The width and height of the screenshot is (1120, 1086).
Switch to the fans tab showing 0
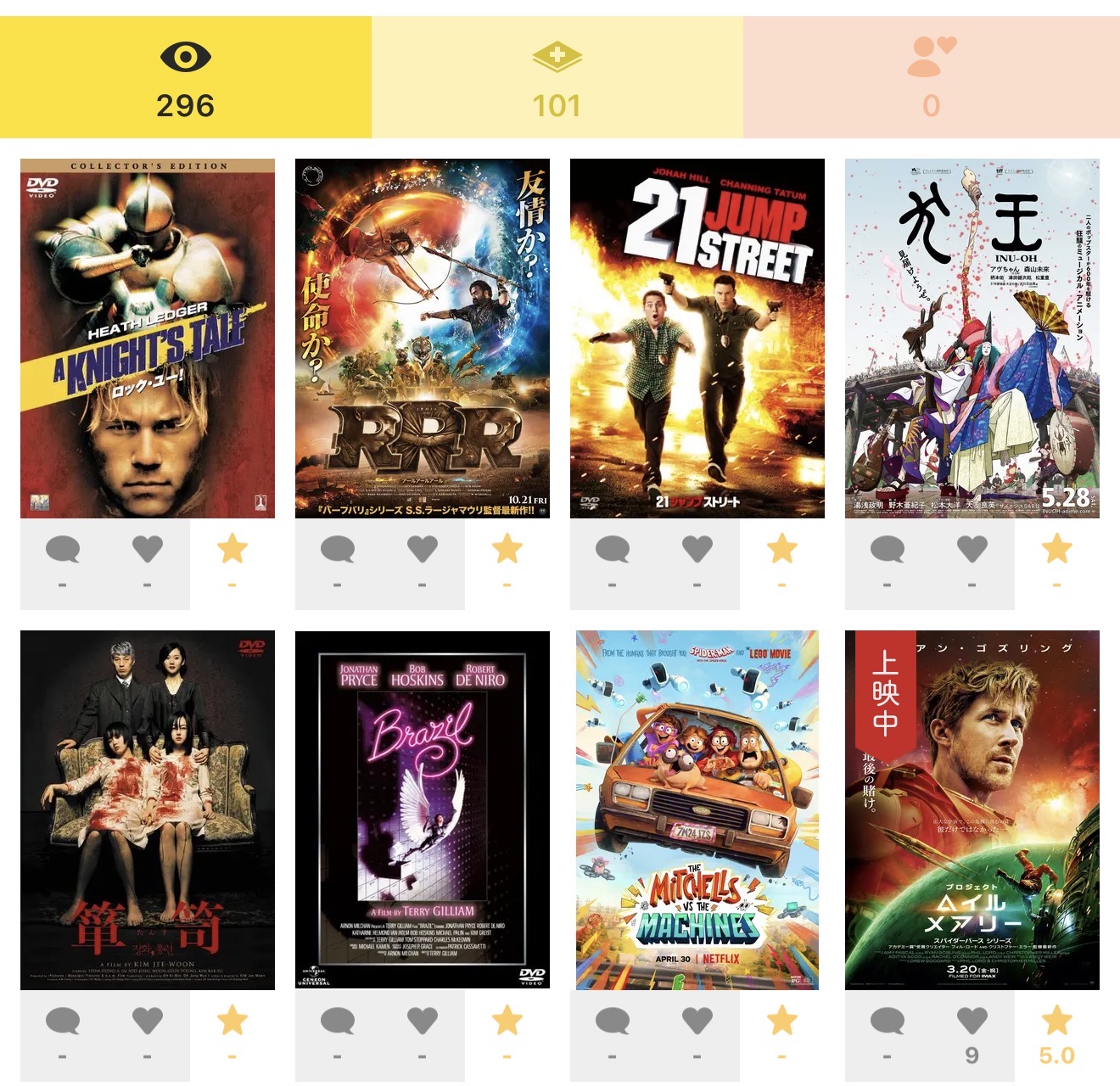[x=931, y=78]
